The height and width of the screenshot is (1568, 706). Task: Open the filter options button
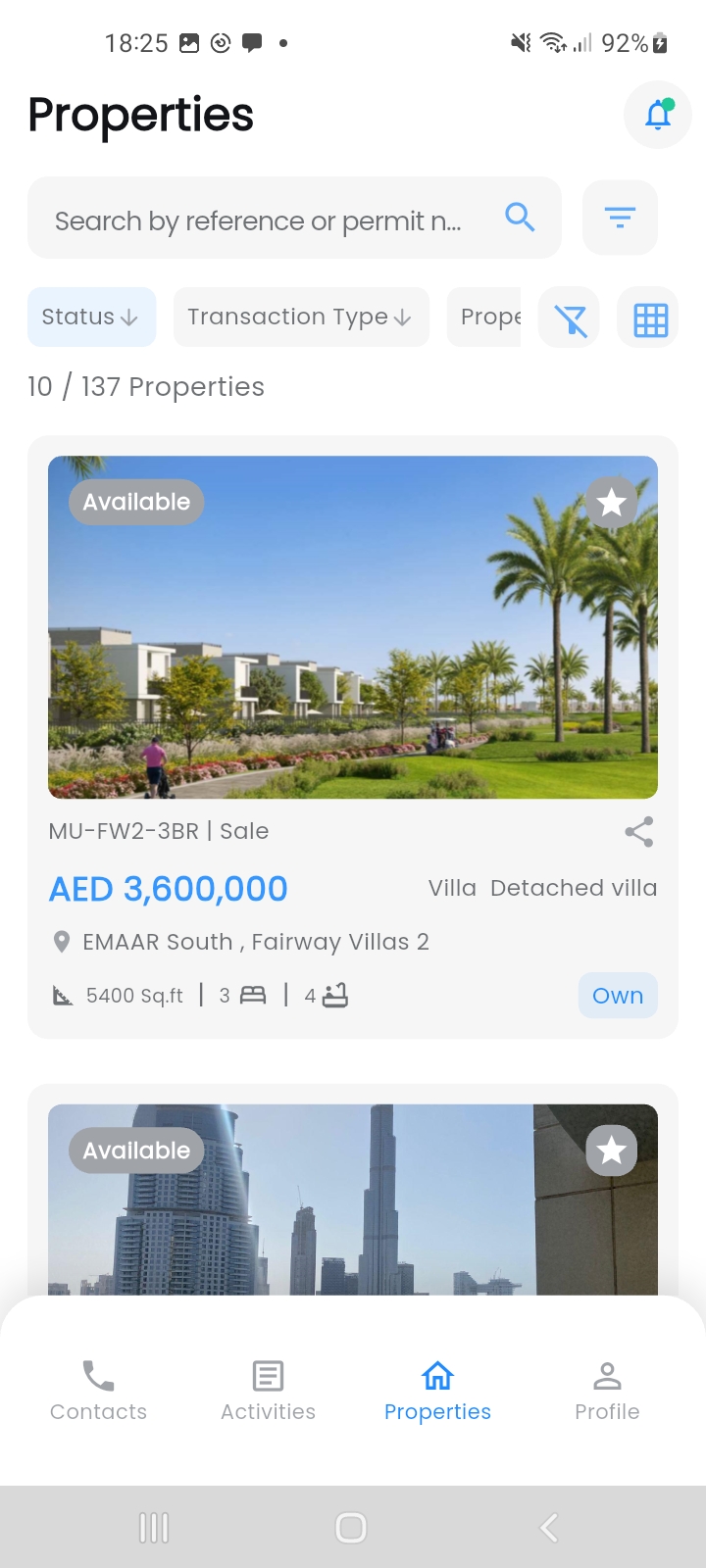coord(620,218)
